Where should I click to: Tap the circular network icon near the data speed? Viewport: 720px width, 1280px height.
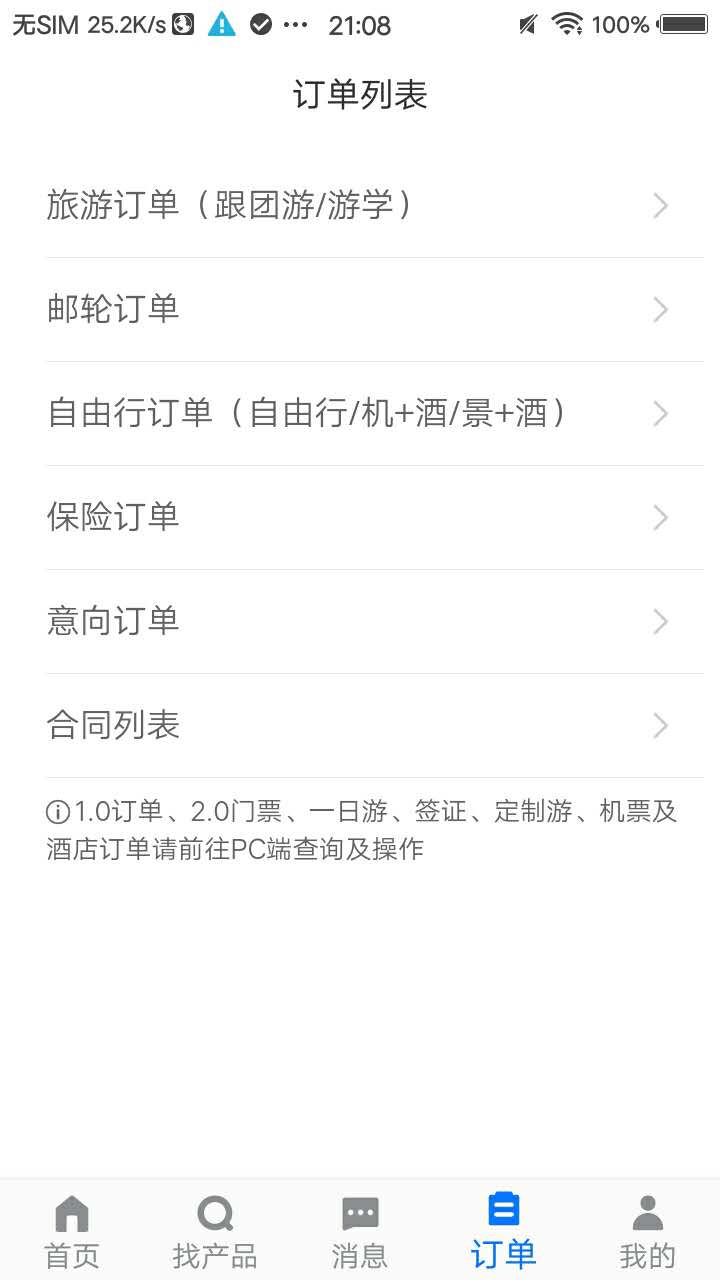(181, 22)
